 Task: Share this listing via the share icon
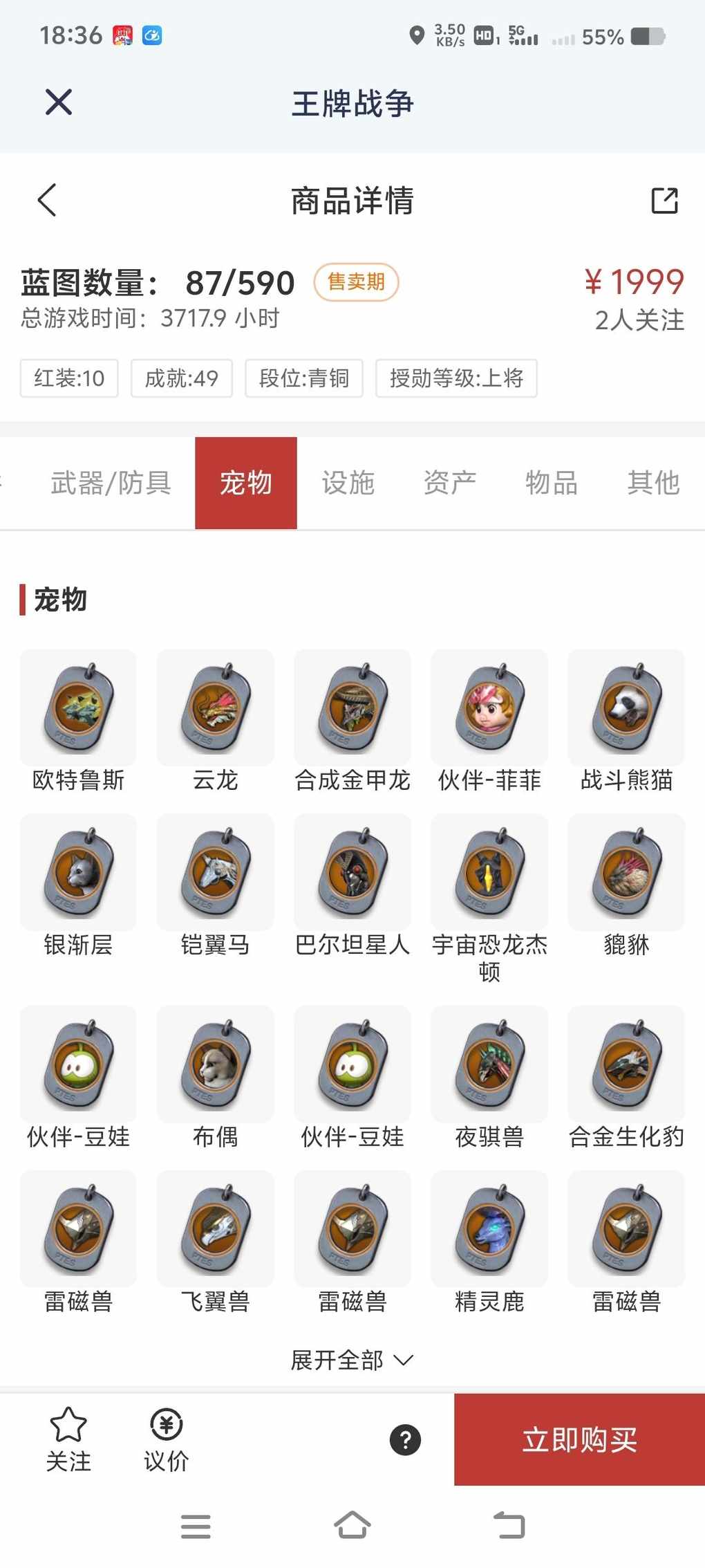(x=664, y=201)
